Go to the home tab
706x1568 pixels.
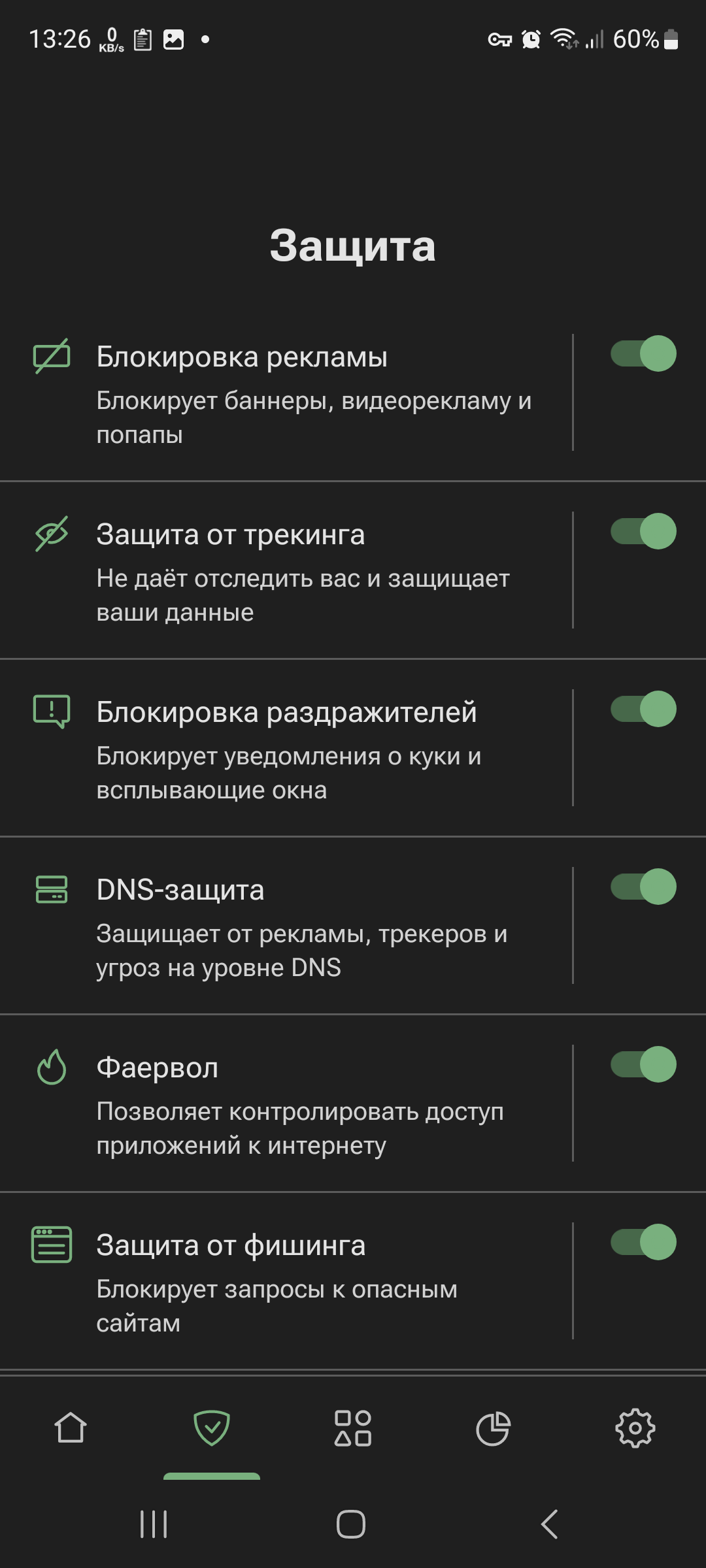click(71, 1428)
